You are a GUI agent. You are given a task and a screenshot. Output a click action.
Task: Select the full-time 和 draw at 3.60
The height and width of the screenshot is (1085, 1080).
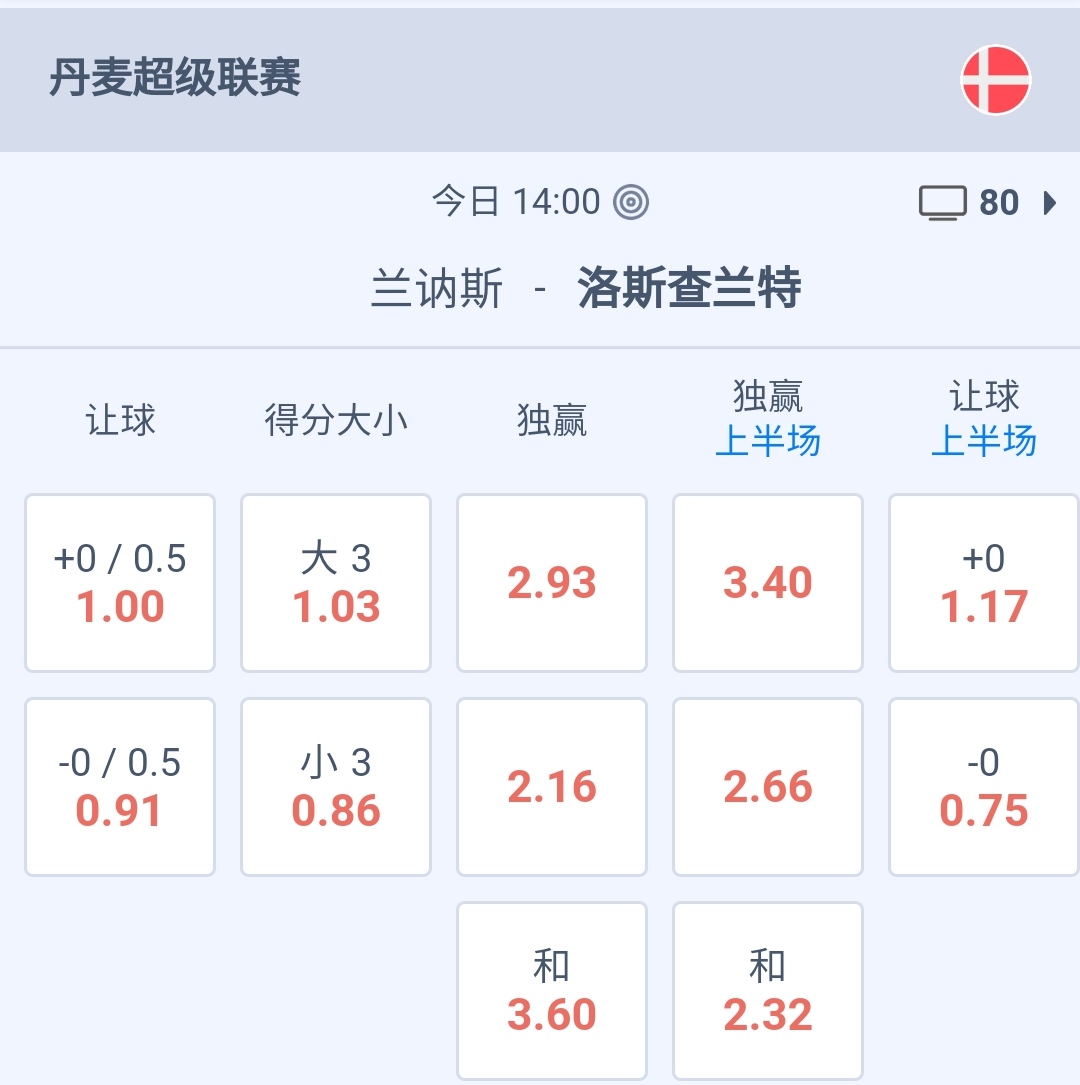(552, 991)
